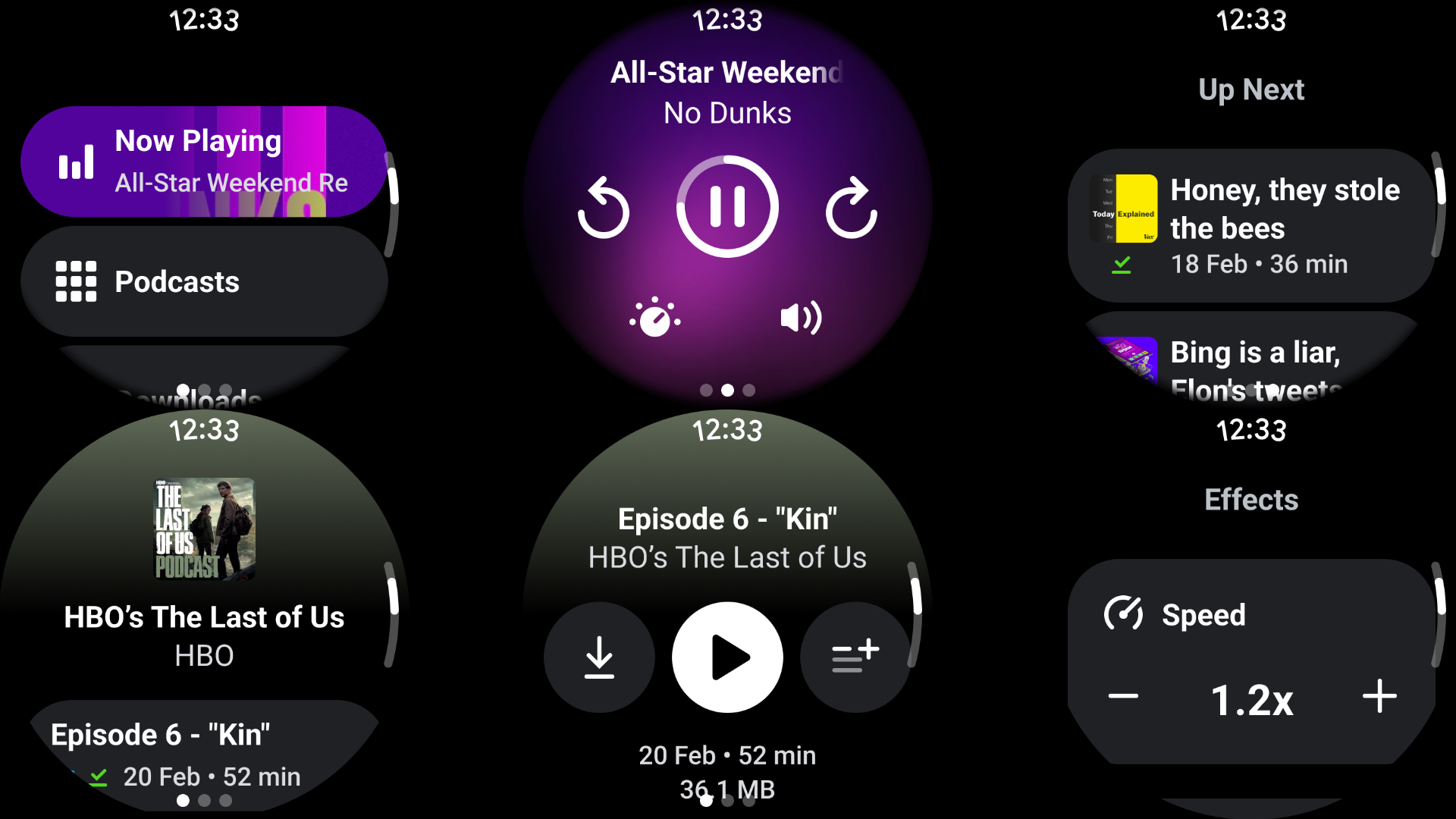Open 'Honey, they stole the bees' episode
Viewport: 1456px width, 819px height.
click(x=1251, y=226)
